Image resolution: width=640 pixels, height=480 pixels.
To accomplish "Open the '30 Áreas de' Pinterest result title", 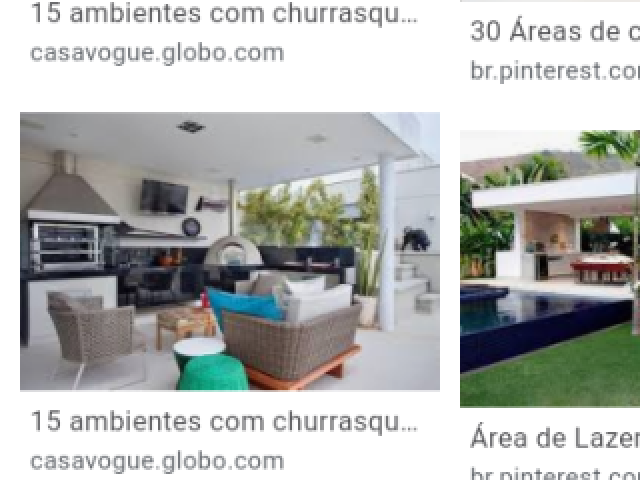I will pyautogui.click(x=554, y=31).
